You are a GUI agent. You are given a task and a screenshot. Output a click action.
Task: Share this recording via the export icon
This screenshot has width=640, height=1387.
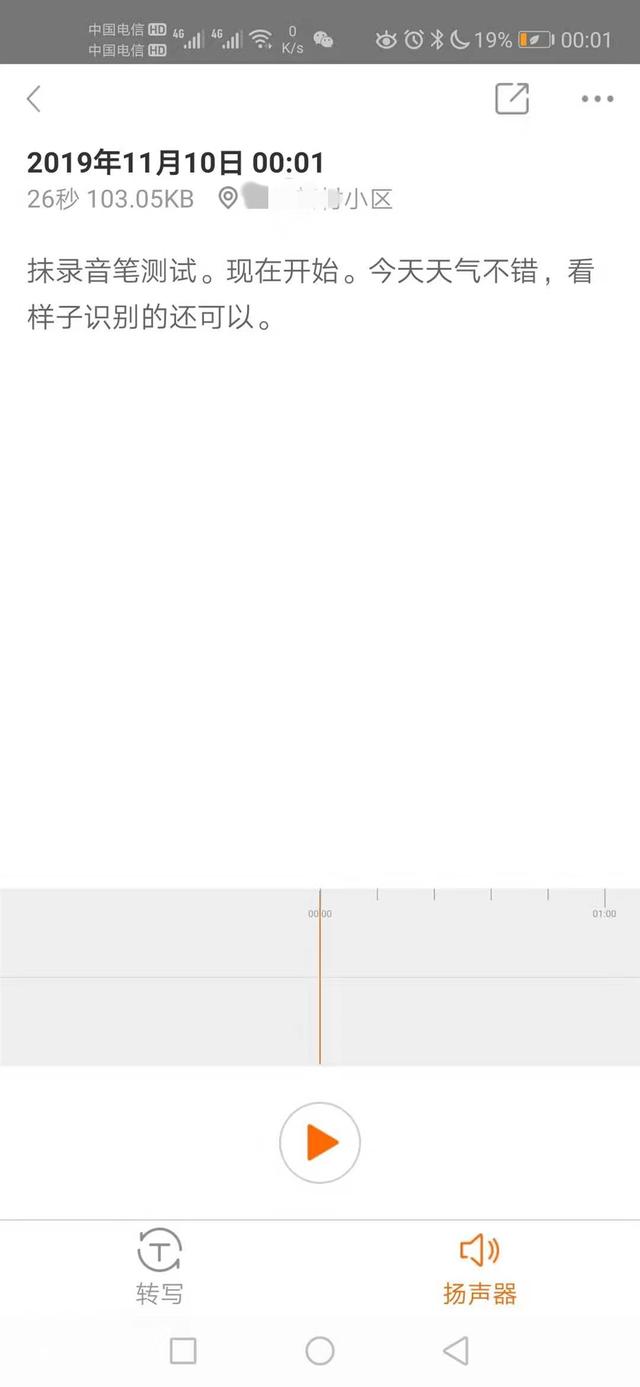pyautogui.click(x=512, y=98)
